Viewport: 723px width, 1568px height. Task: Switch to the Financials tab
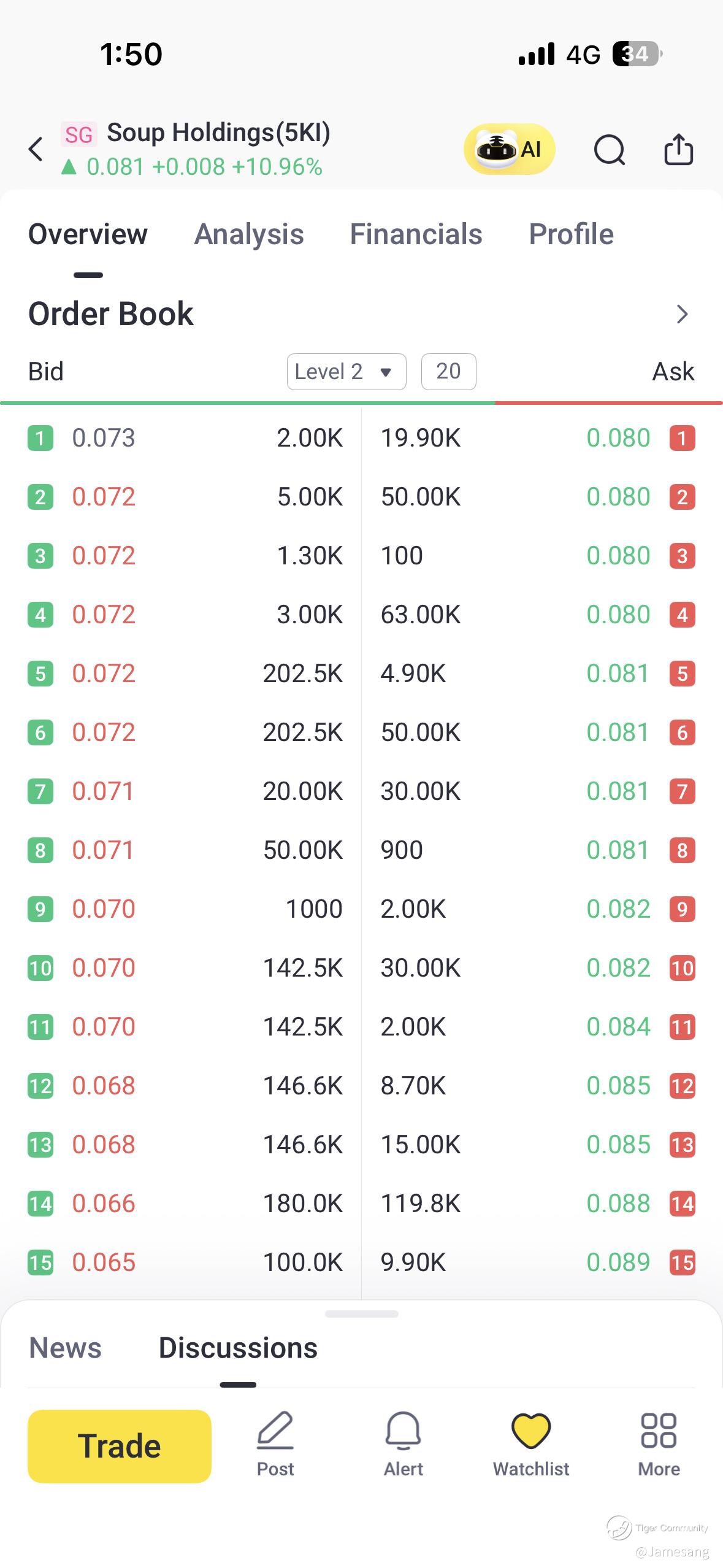point(416,234)
